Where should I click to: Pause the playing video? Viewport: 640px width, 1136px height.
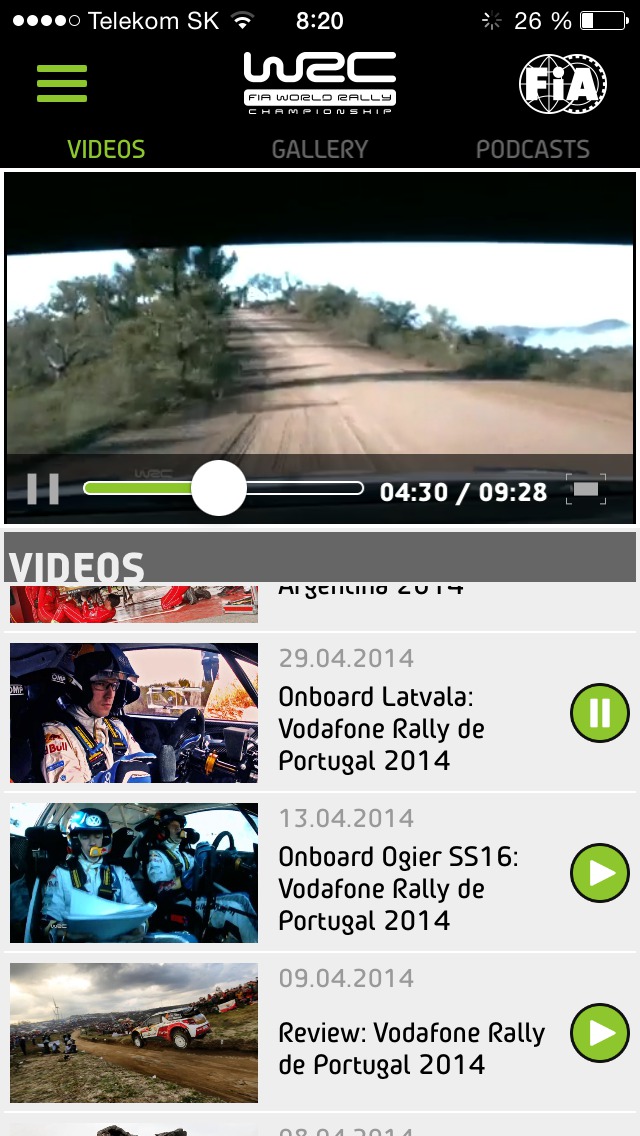pyautogui.click(x=43, y=489)
